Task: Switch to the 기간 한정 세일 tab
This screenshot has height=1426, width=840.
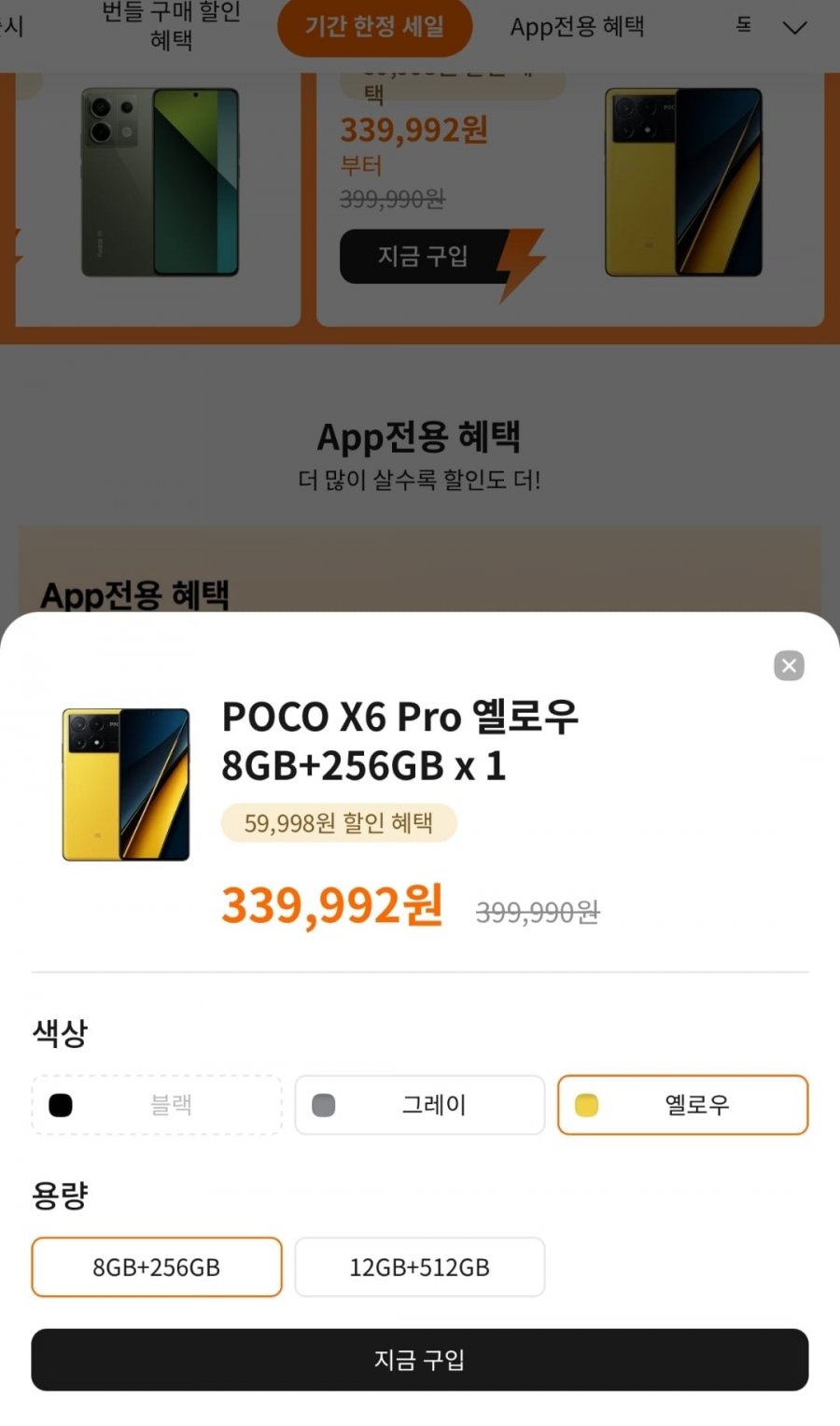Action: [374, 27]
